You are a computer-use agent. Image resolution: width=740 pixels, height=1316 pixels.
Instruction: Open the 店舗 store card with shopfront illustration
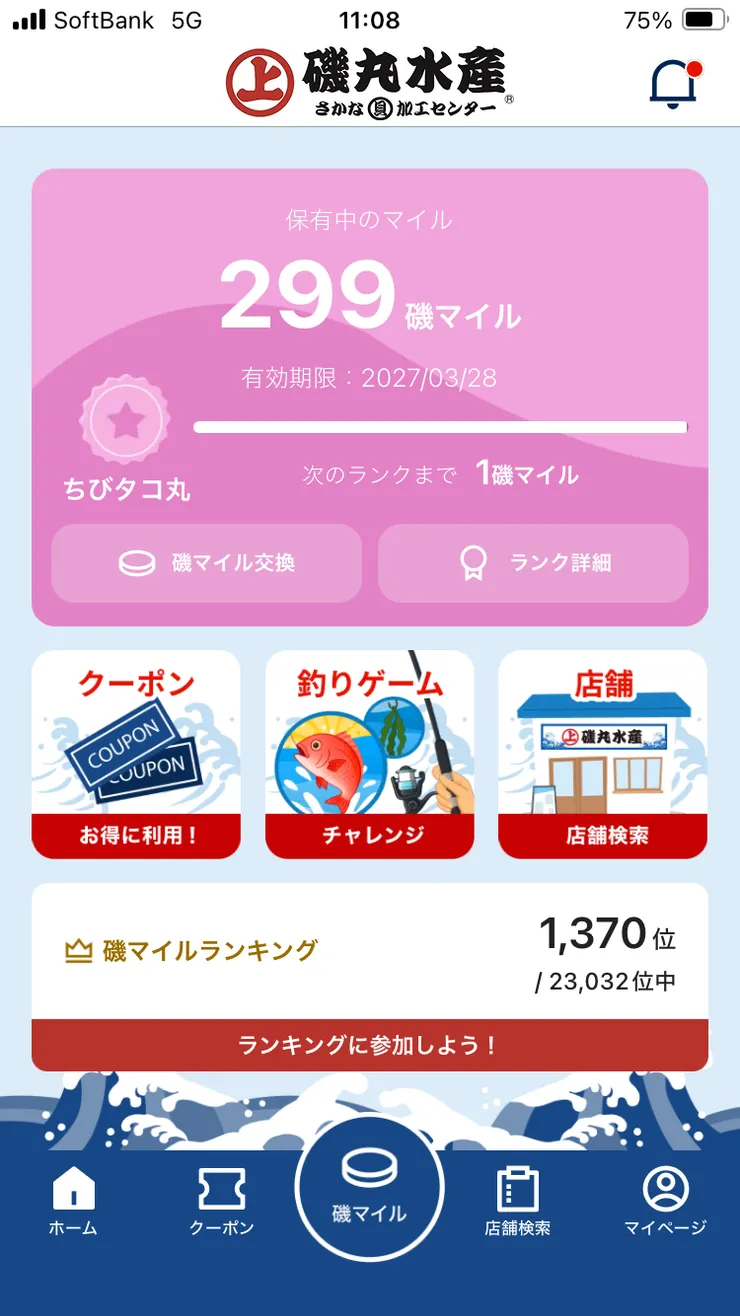coord(603,753)
